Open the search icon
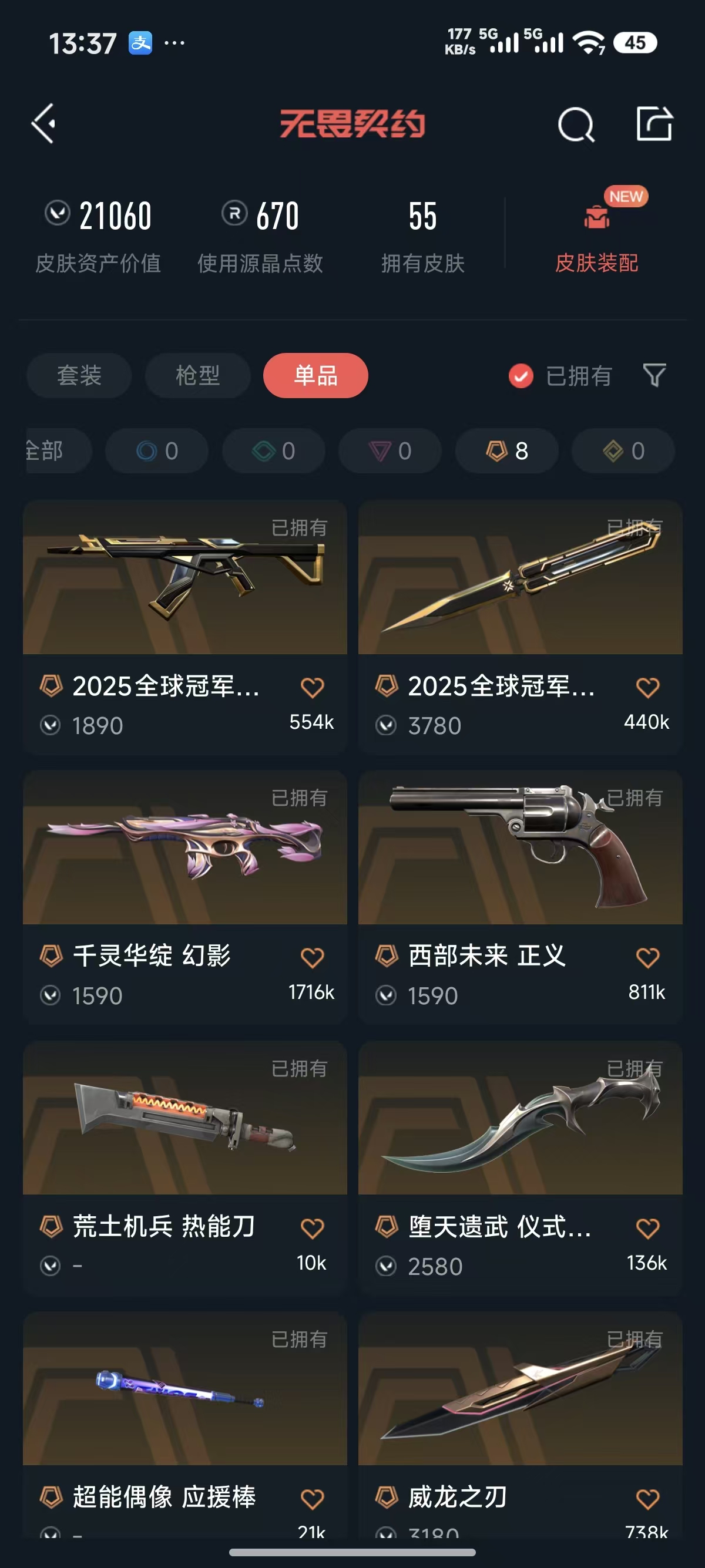This screenshot has width=705, height=1568. (575, 124)
